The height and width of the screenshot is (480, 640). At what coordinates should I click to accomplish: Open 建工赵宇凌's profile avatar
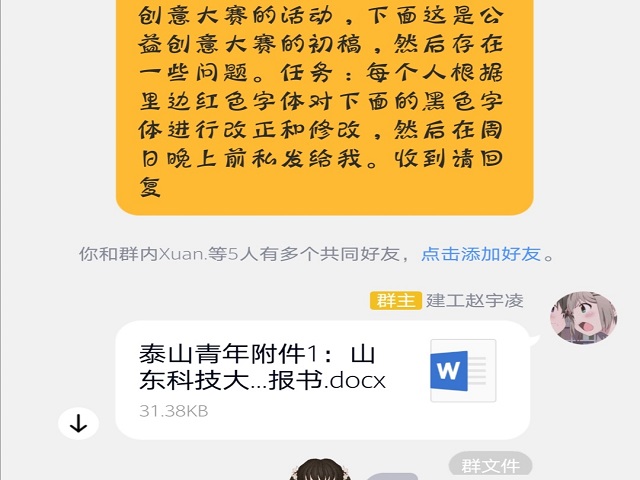[583, 319]
